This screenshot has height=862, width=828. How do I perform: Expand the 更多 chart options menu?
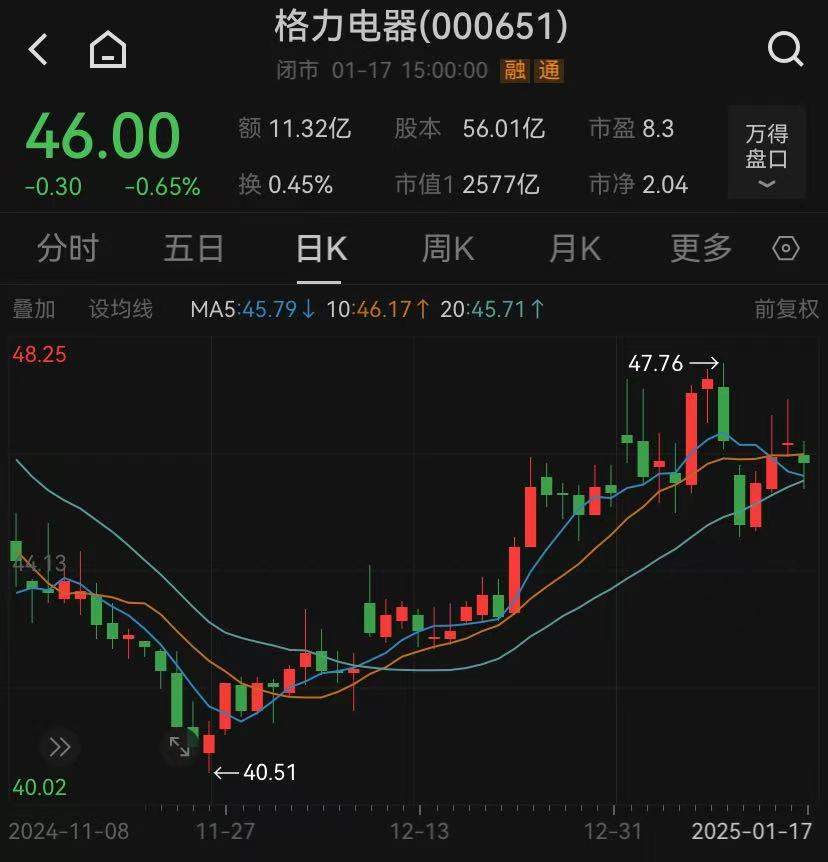click(x=700, y=248)
